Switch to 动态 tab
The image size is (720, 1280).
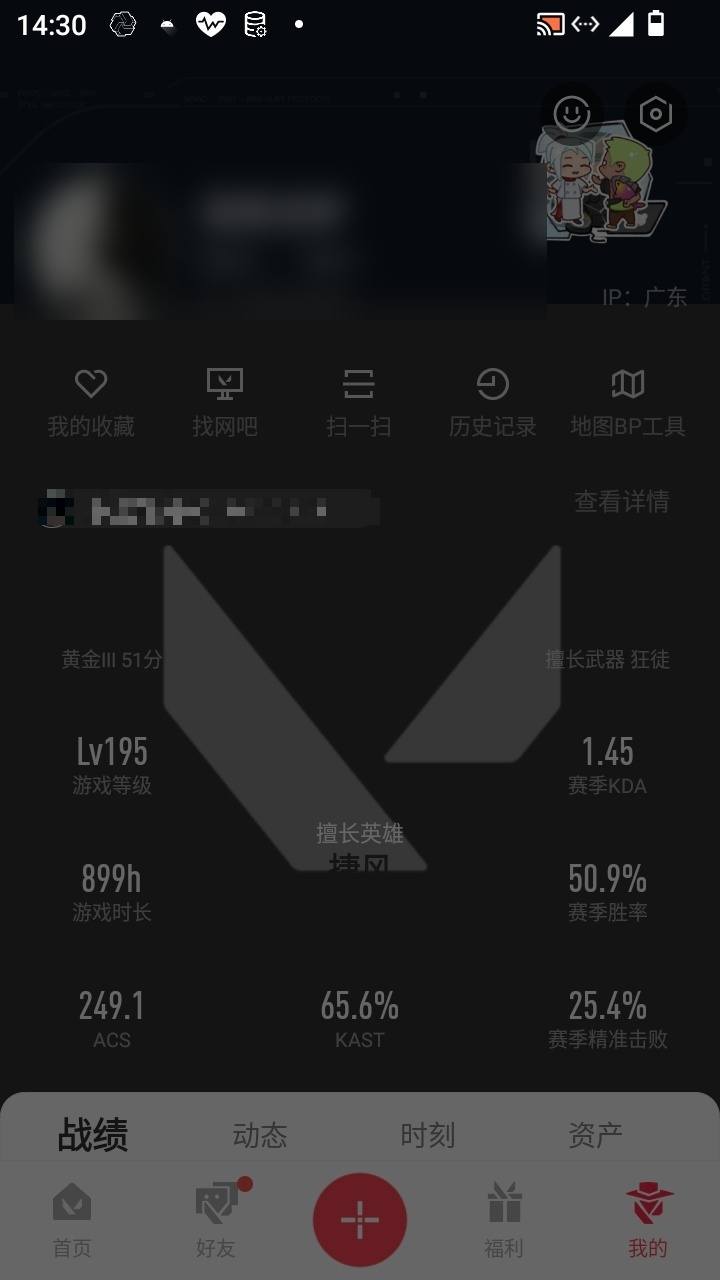pyautogui.click(x=260, y=1135)
